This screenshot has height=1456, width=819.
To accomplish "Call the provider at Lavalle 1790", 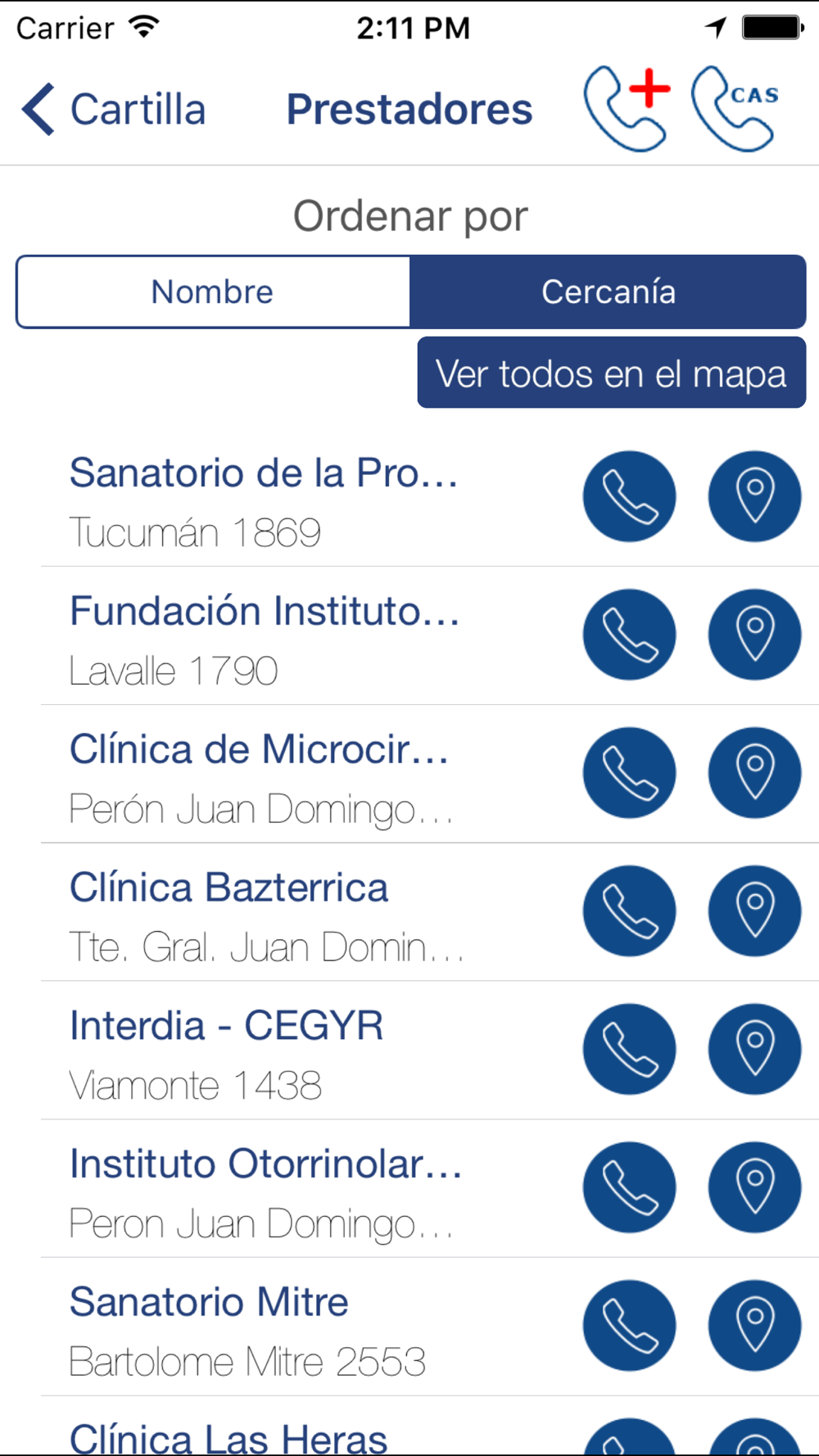I will coord(629,635).
